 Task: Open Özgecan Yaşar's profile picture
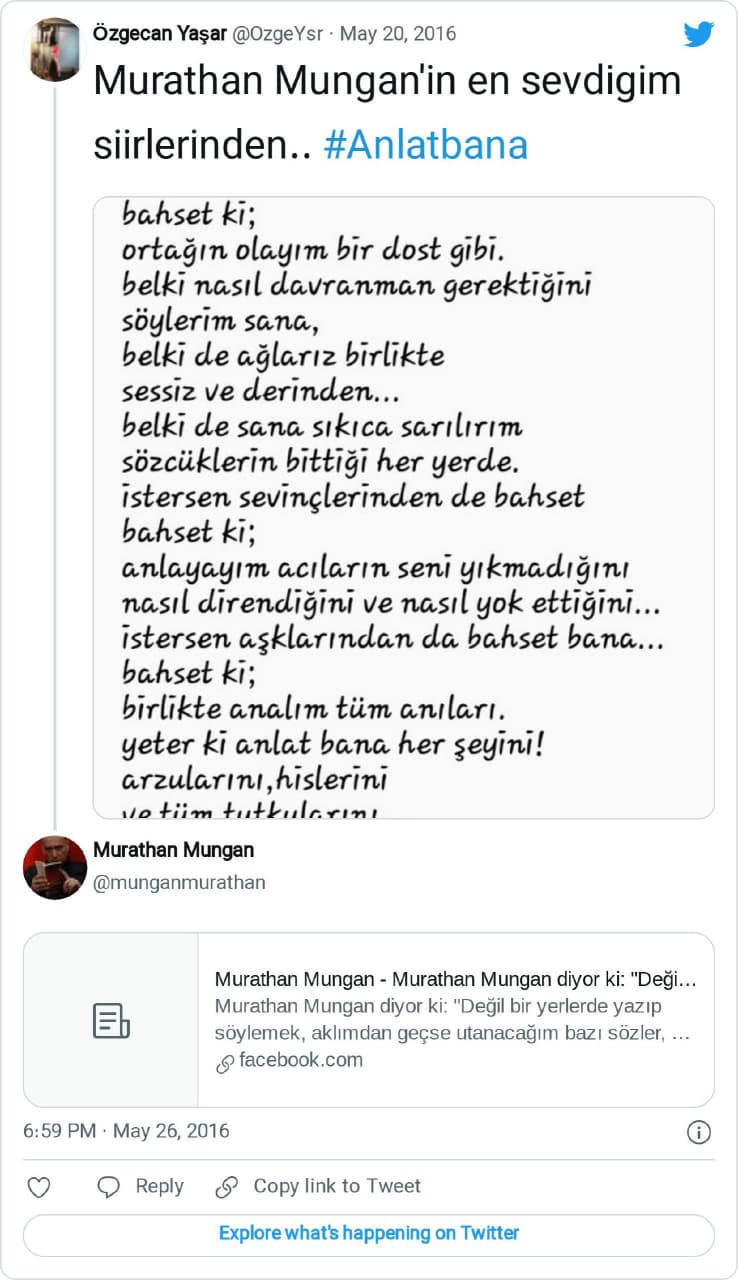coord(54,49)
